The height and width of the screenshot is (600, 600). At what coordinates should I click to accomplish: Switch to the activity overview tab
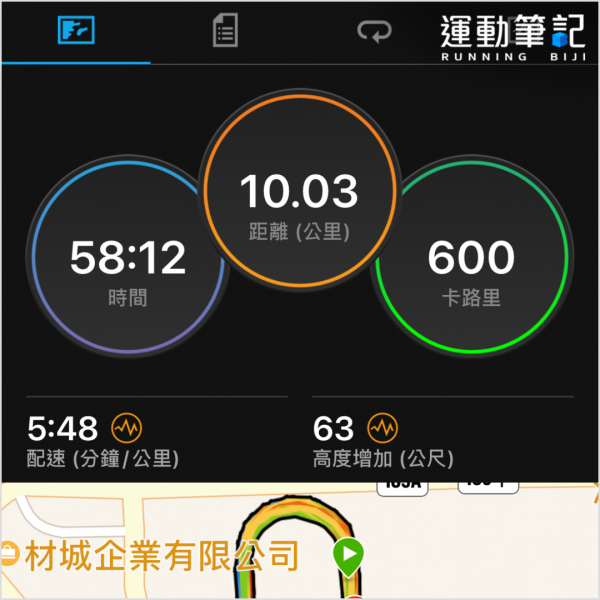(x=75, y=32)
